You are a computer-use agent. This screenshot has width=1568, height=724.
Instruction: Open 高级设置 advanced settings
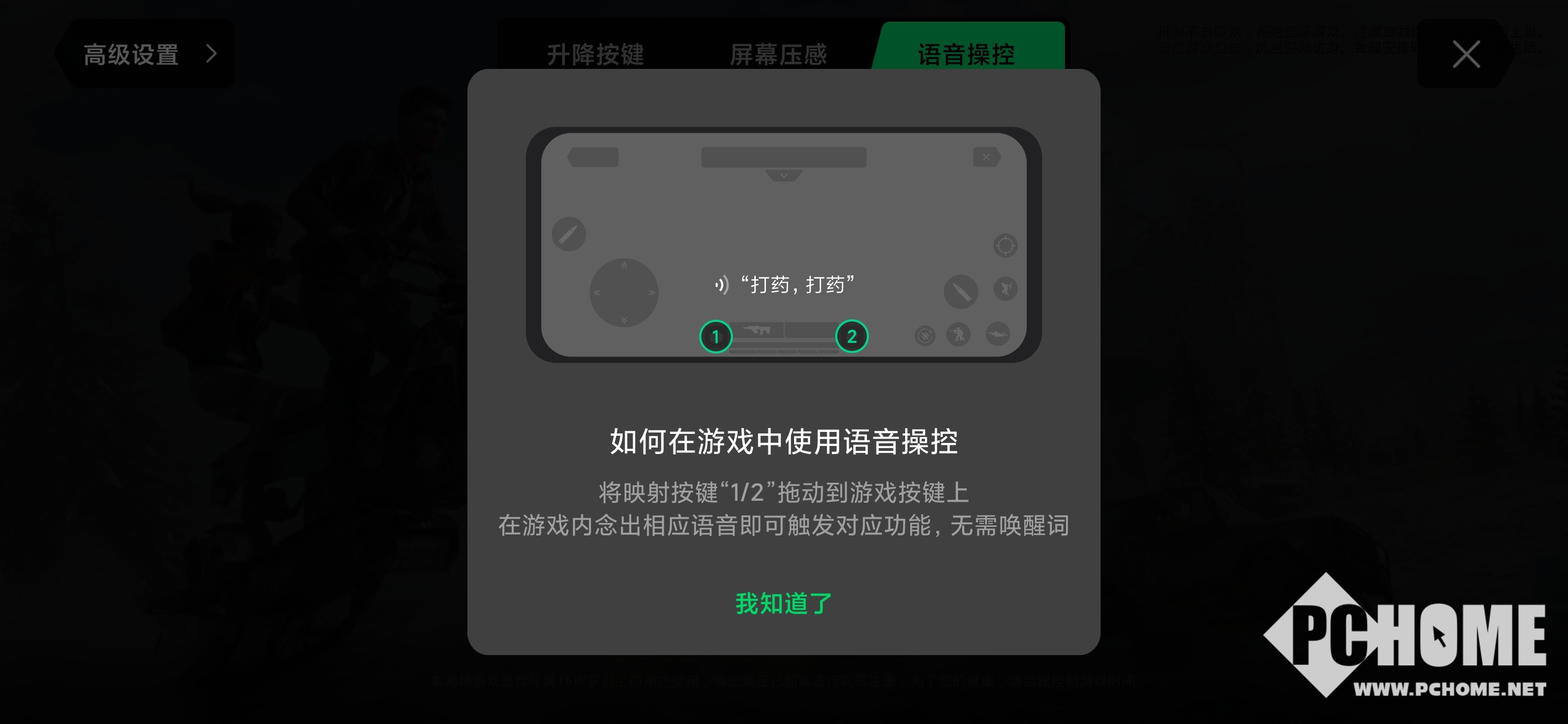tap(149, 54)
